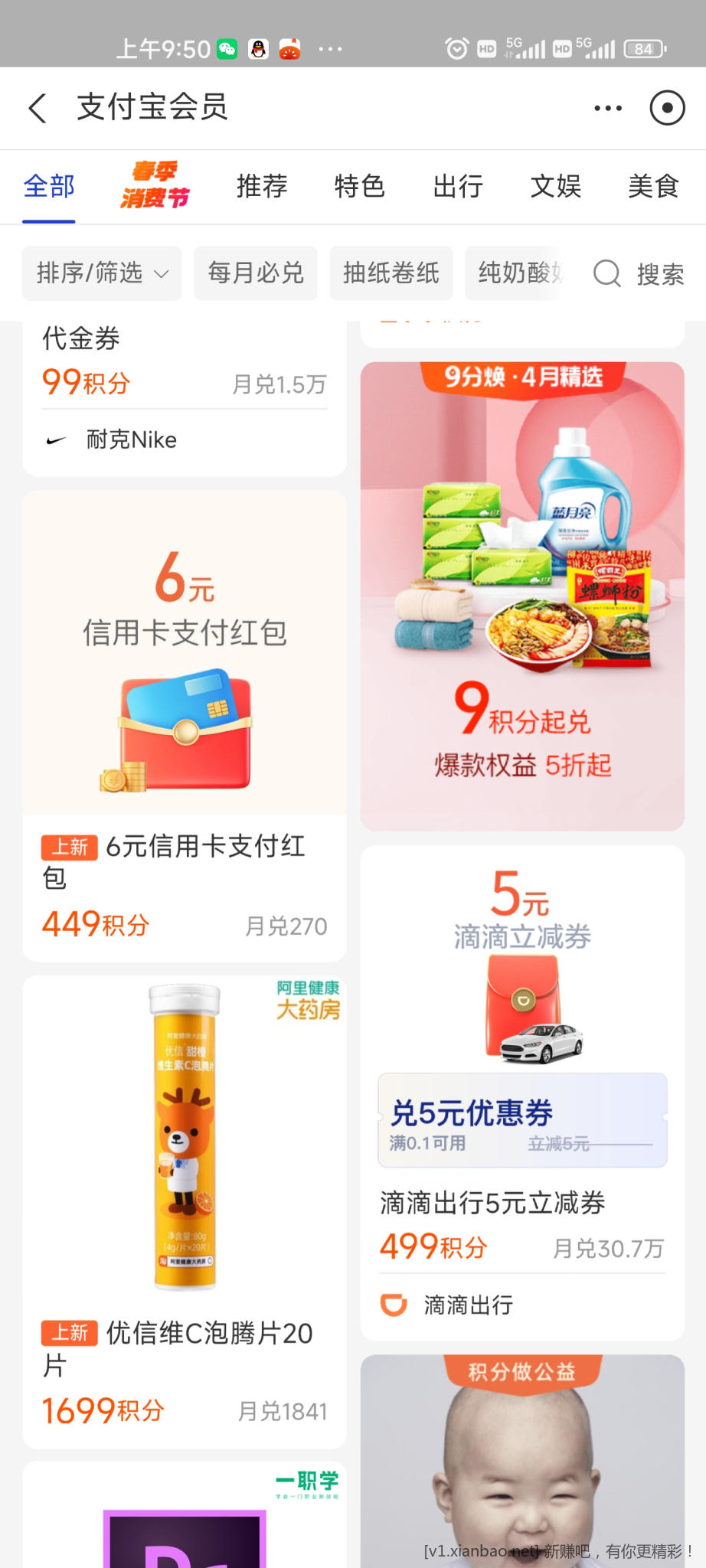
Task: Go back from 支付宝会员 page
Action: click(38, 108)
